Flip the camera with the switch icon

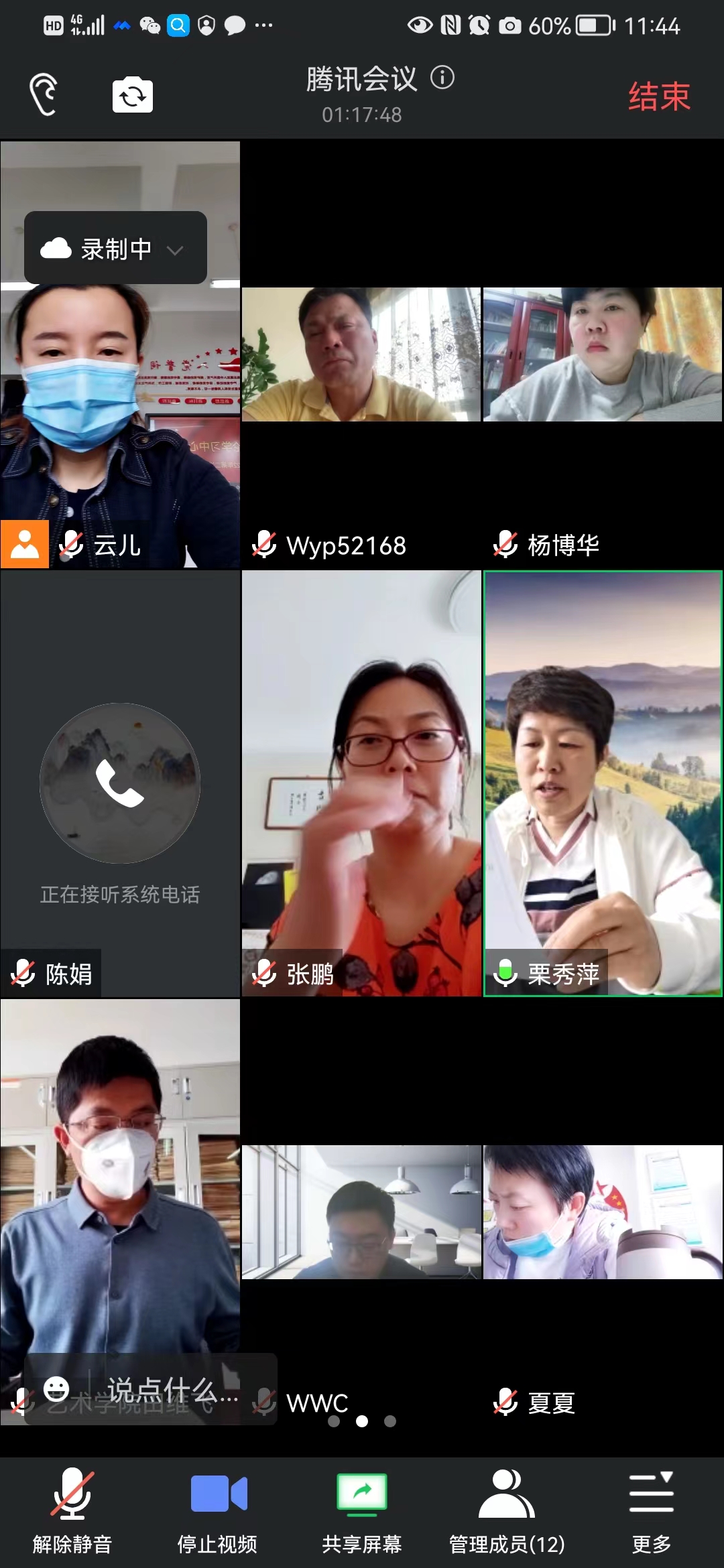pyautogui.click(x=132, y=95)
